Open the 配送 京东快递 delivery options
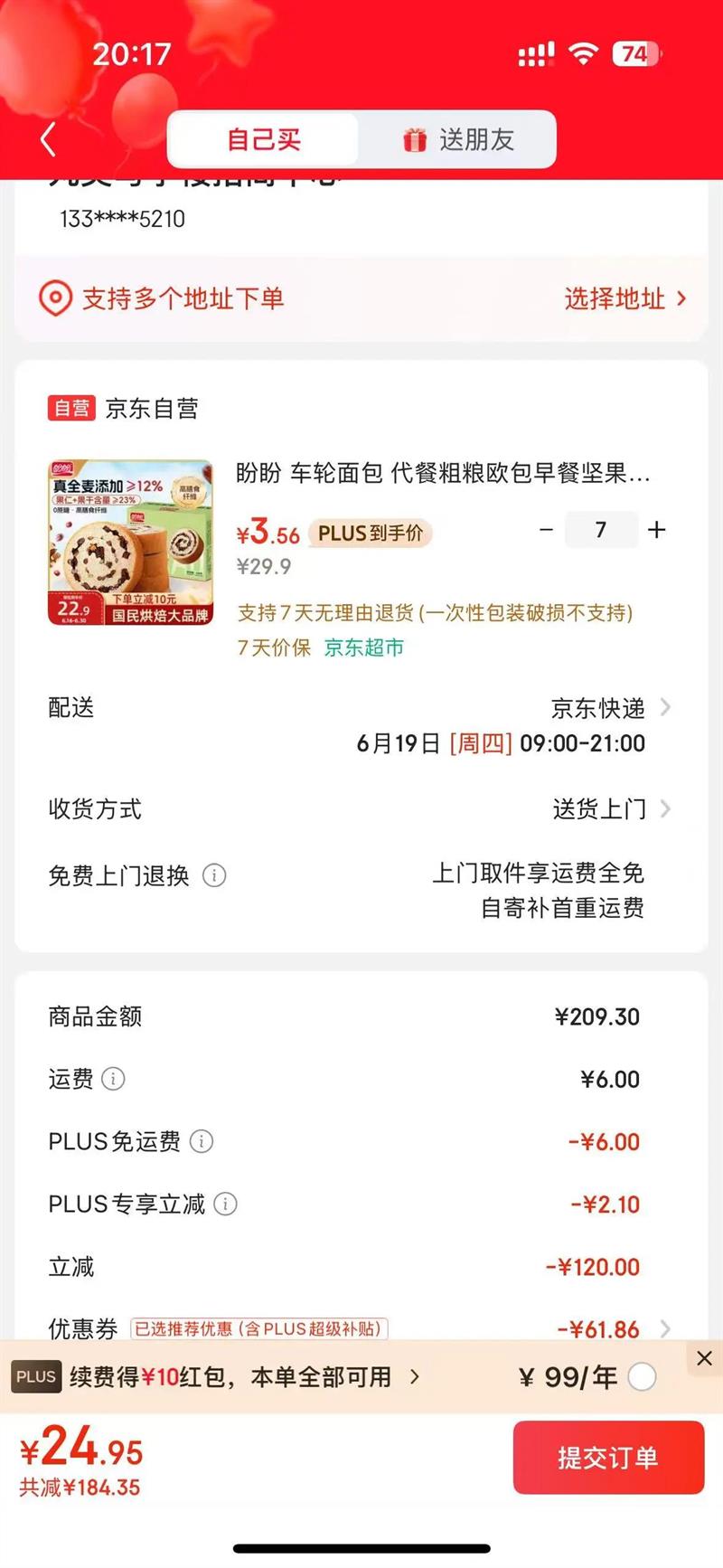723x1568 pixels. (610, 708)
